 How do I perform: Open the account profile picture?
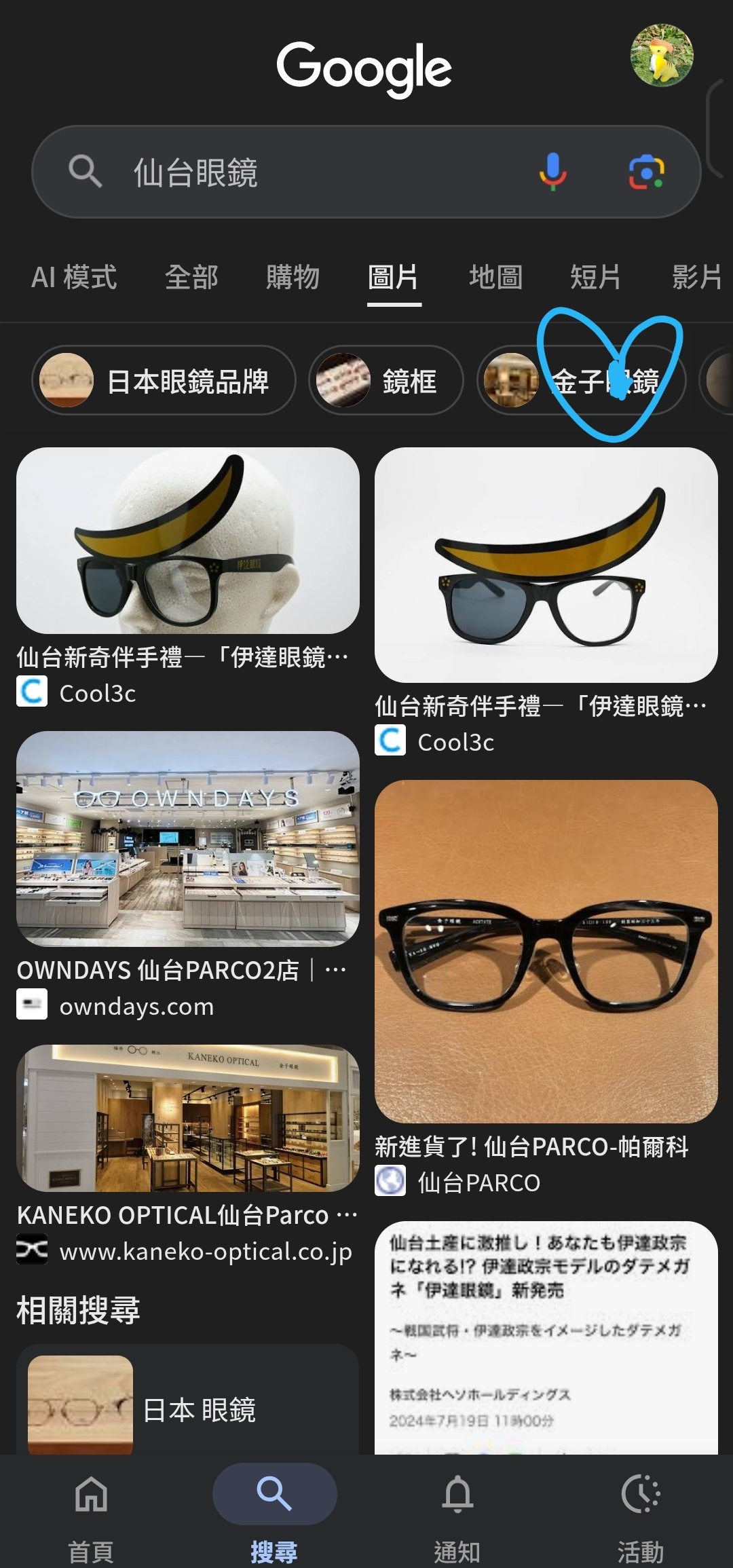662,56
